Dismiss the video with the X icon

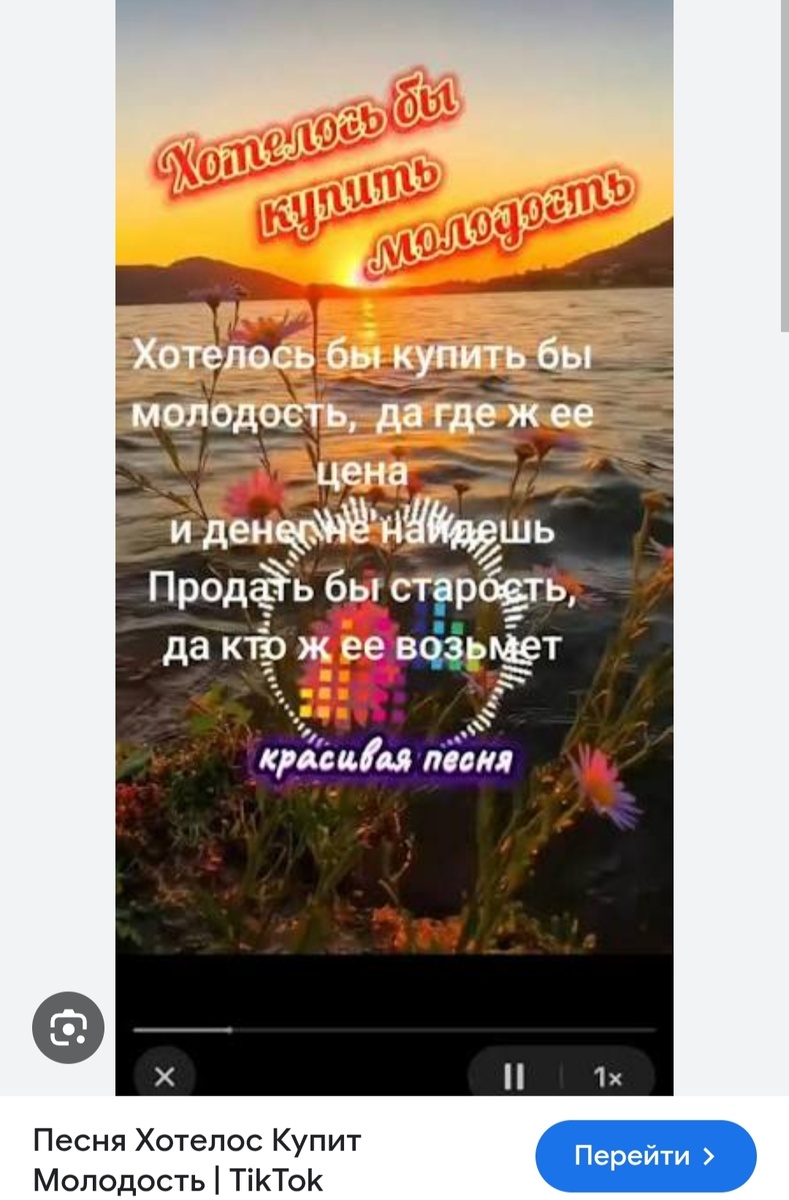tap(166, 1077)
